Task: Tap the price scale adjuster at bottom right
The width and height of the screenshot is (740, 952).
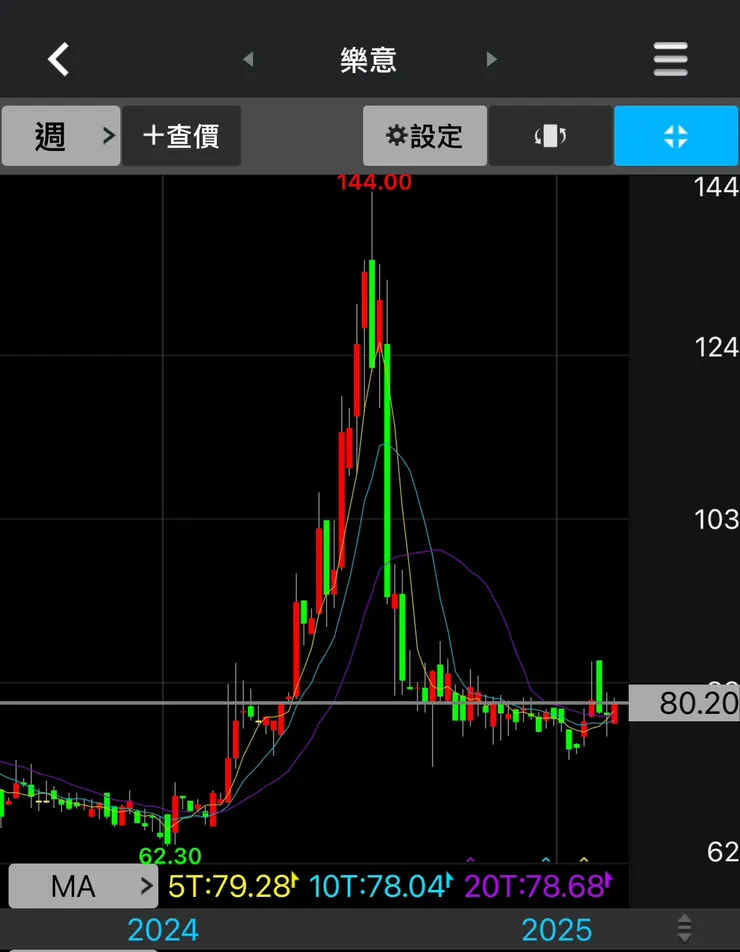Action: [x=686, y=929]
